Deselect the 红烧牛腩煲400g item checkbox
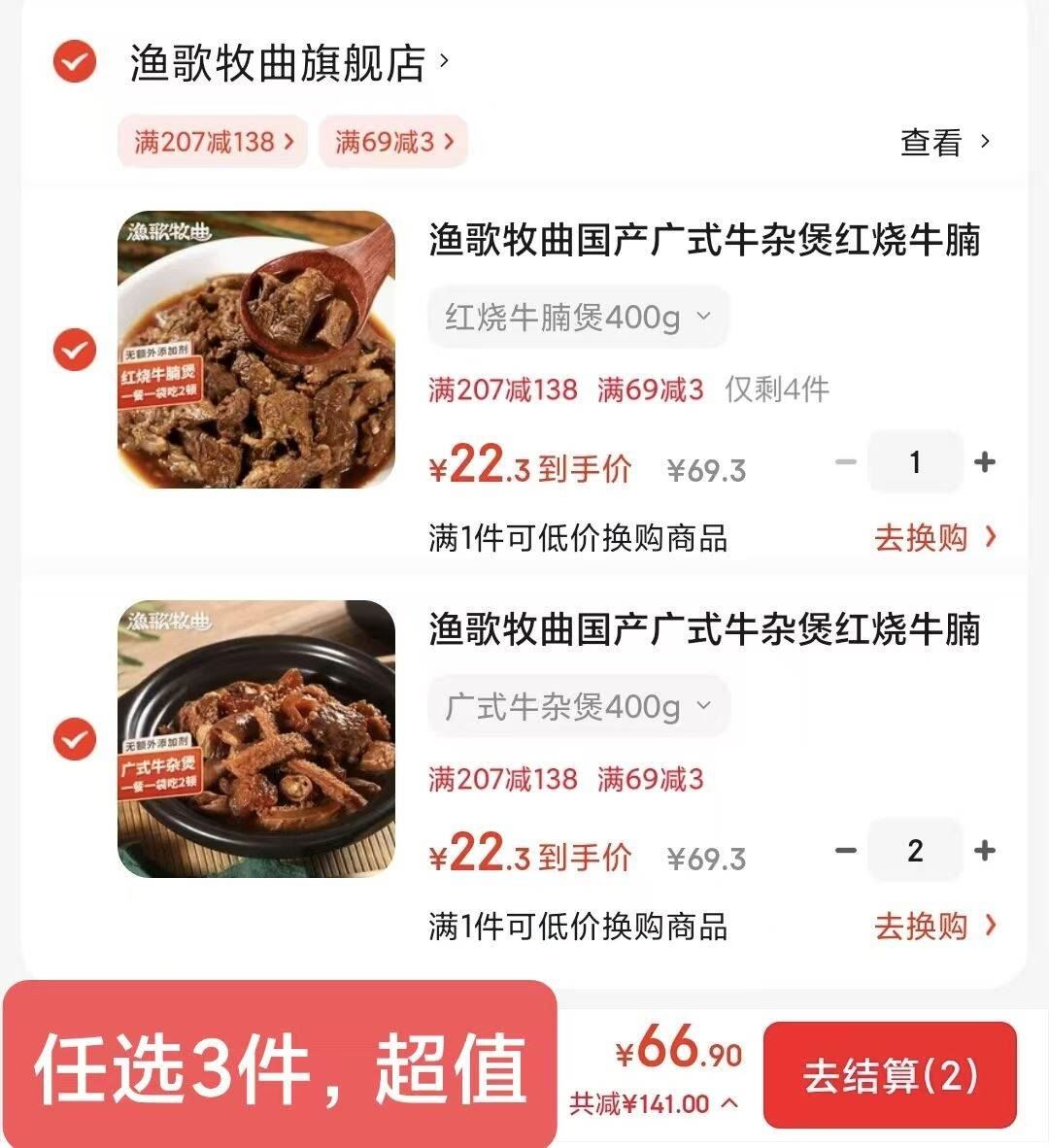The width and height of the screenshot is (1049, 1148). tap(74, 350)
